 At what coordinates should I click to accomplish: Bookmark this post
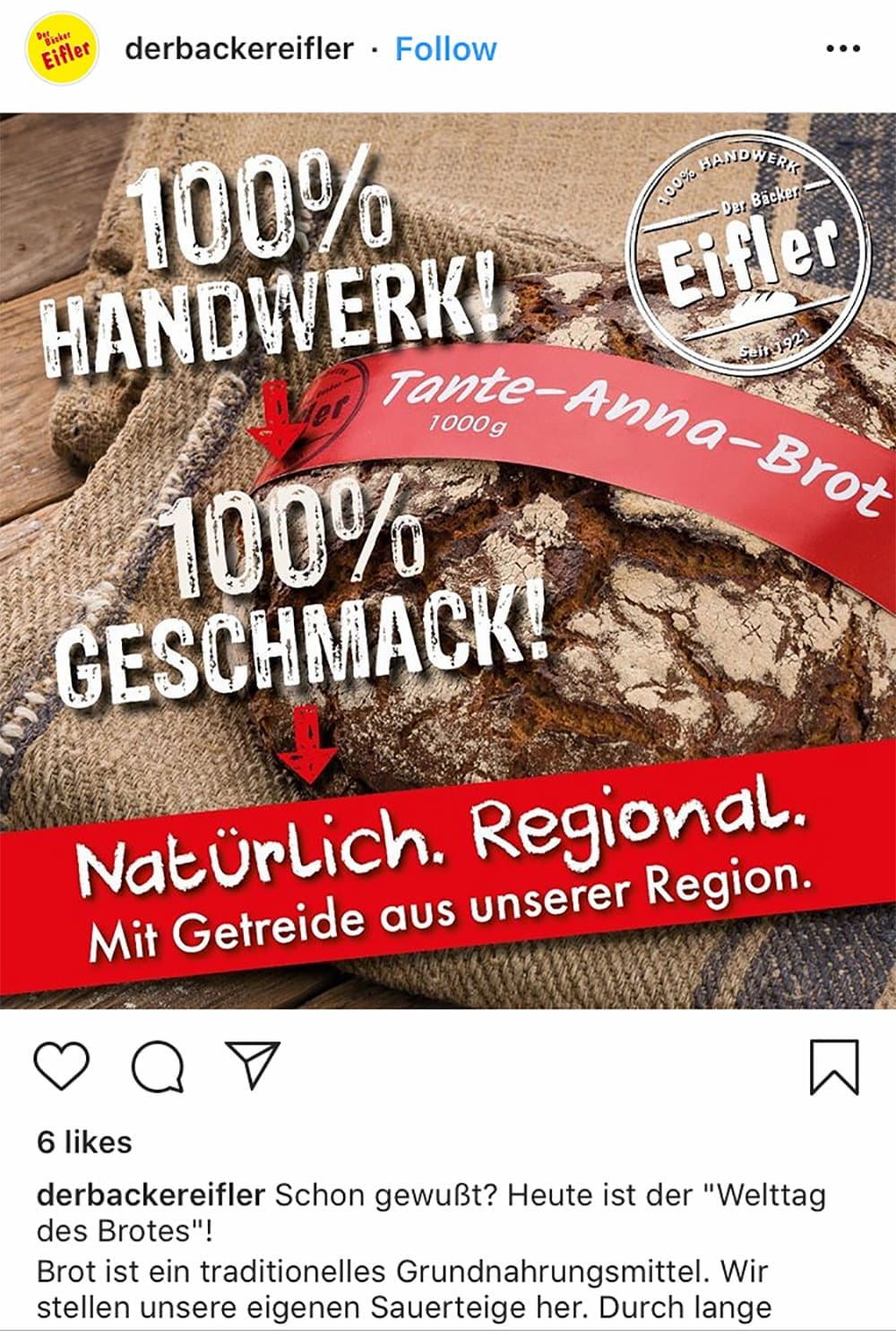pos(833,1067)
